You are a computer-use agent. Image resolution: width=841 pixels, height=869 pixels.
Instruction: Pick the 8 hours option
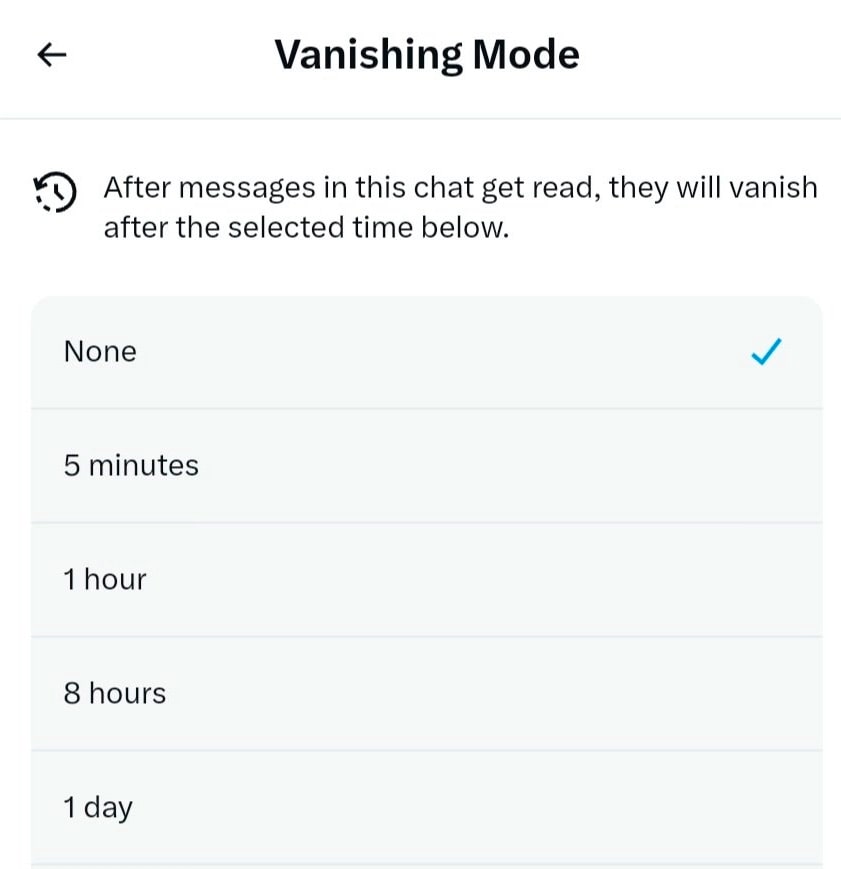pyautogui.click(x=426, y=694)
